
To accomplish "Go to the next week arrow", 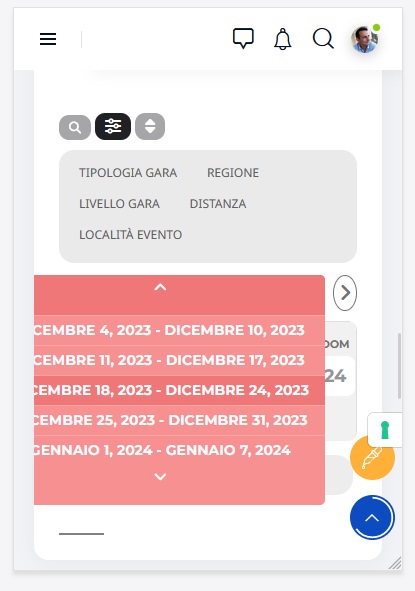I will [345, 293].
